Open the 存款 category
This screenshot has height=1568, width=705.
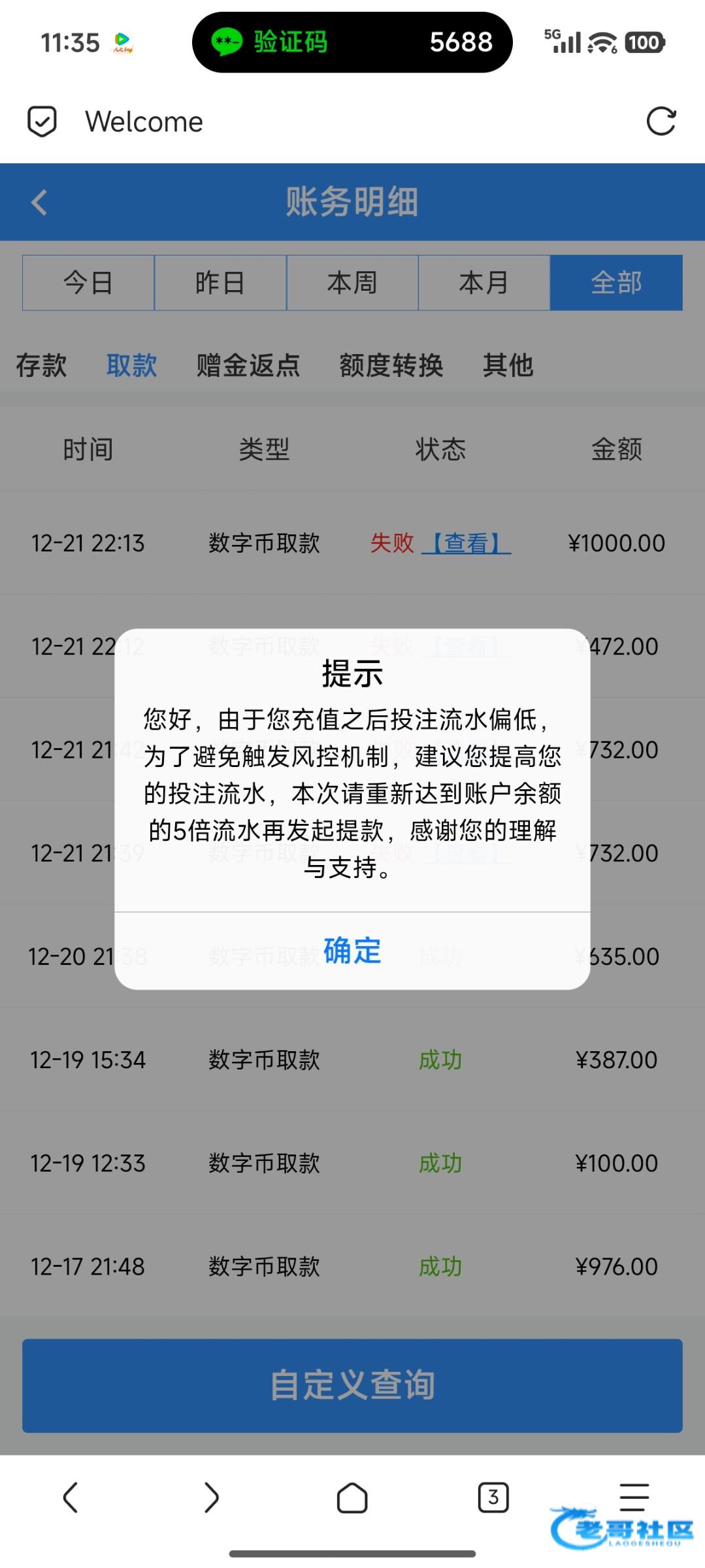click(x=41, y=365)
